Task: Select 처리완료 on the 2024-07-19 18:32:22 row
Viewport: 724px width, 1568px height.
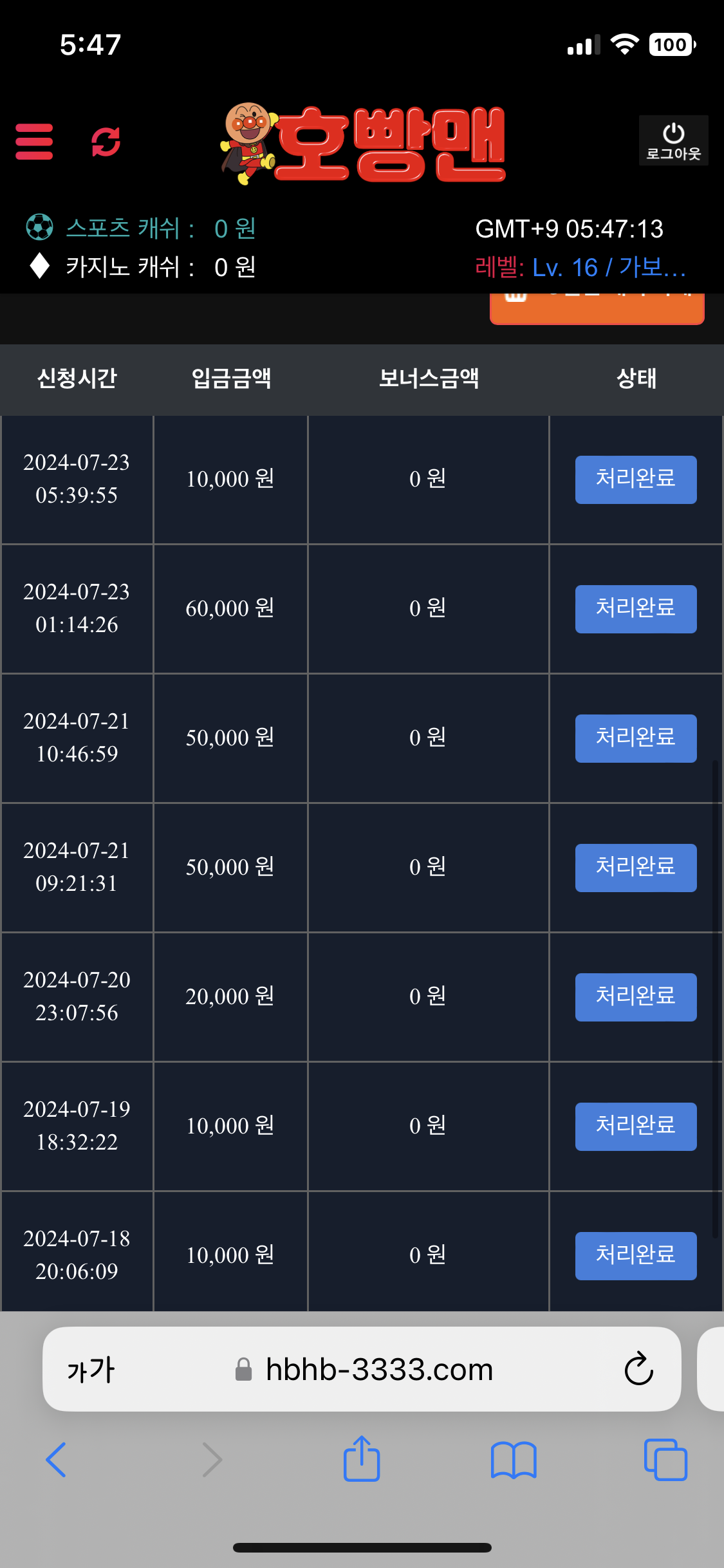Action: coord(635,1126)
